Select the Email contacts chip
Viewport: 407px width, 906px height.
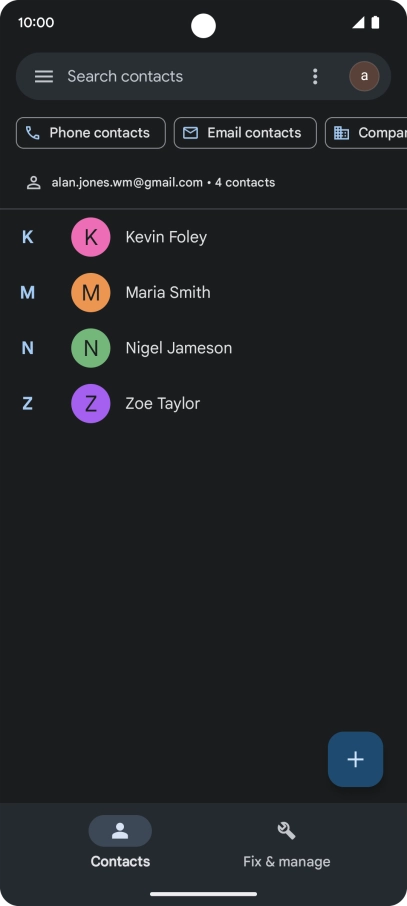[x=245, y=133]
